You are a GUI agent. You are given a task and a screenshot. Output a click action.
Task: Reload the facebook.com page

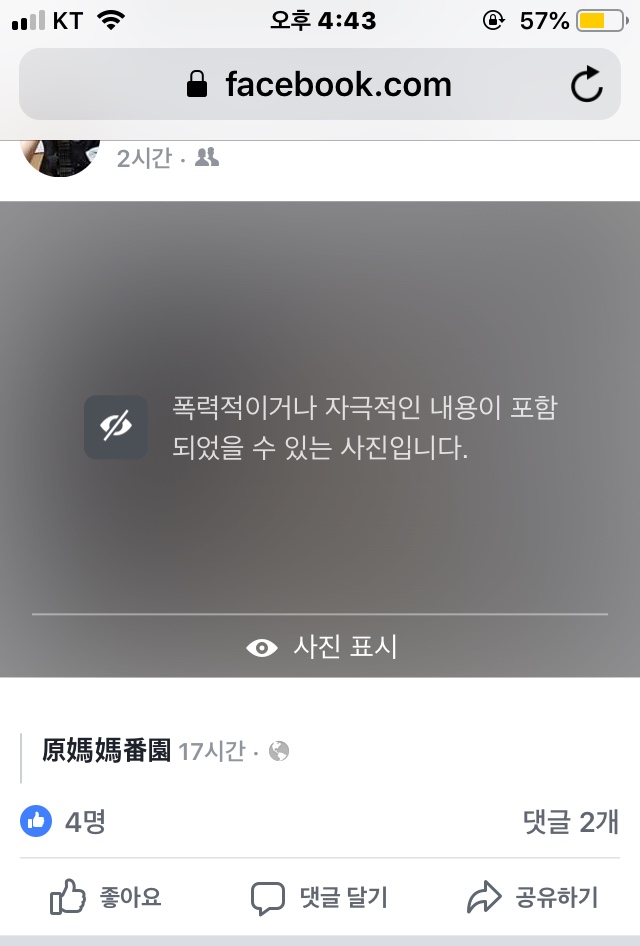click(x=587, y=85)
